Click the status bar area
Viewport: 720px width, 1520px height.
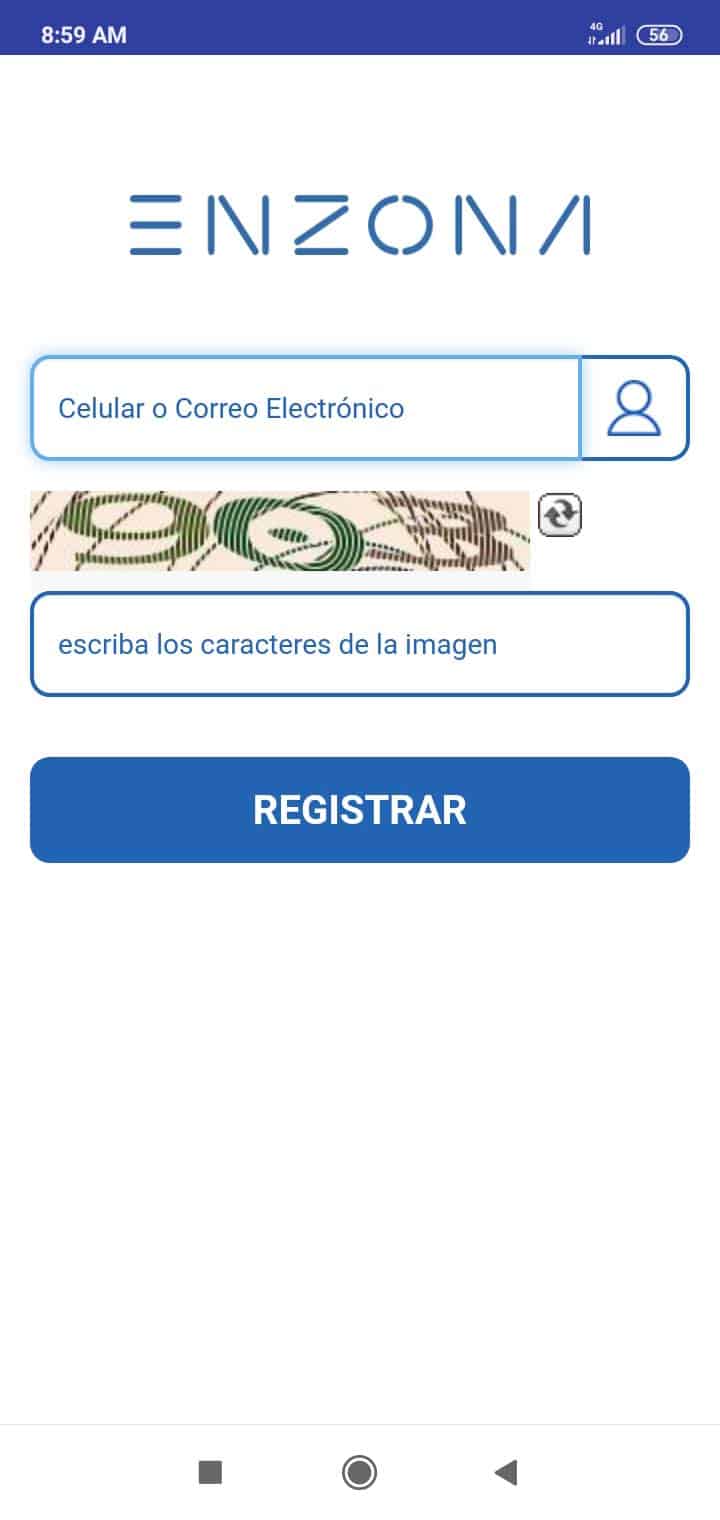click(x=360, y=33)
